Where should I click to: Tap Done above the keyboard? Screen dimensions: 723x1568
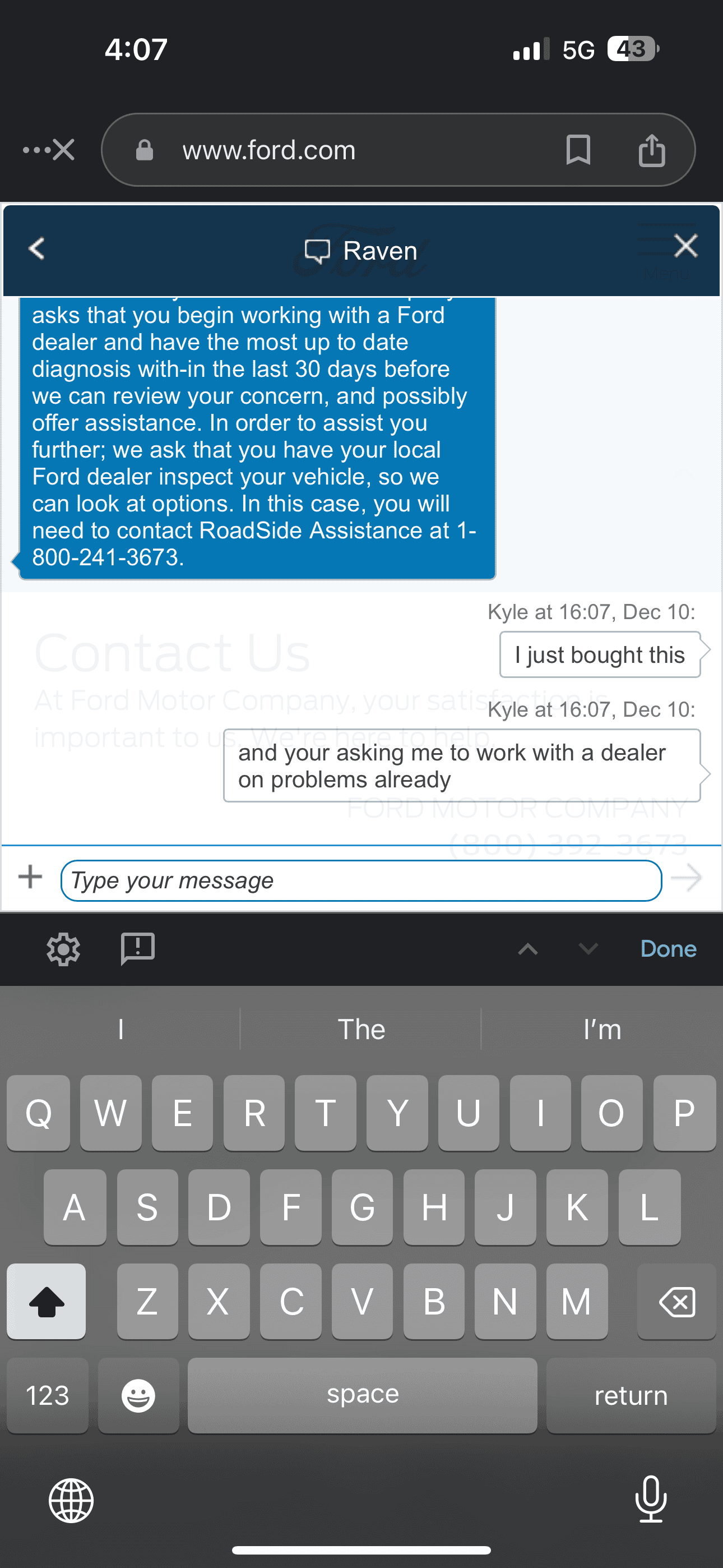pos(668,949)
